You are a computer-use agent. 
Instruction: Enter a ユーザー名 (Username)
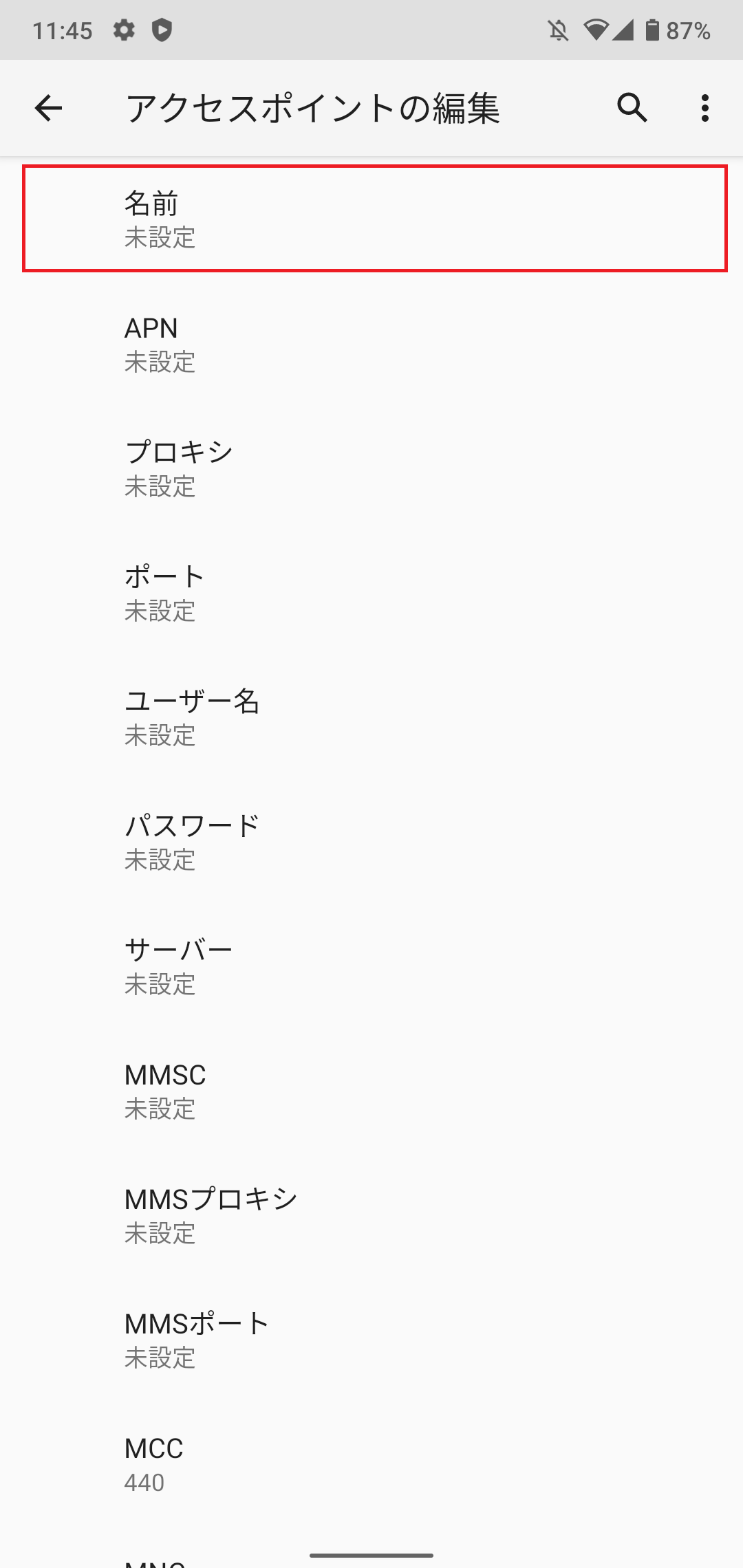(371, 717)
